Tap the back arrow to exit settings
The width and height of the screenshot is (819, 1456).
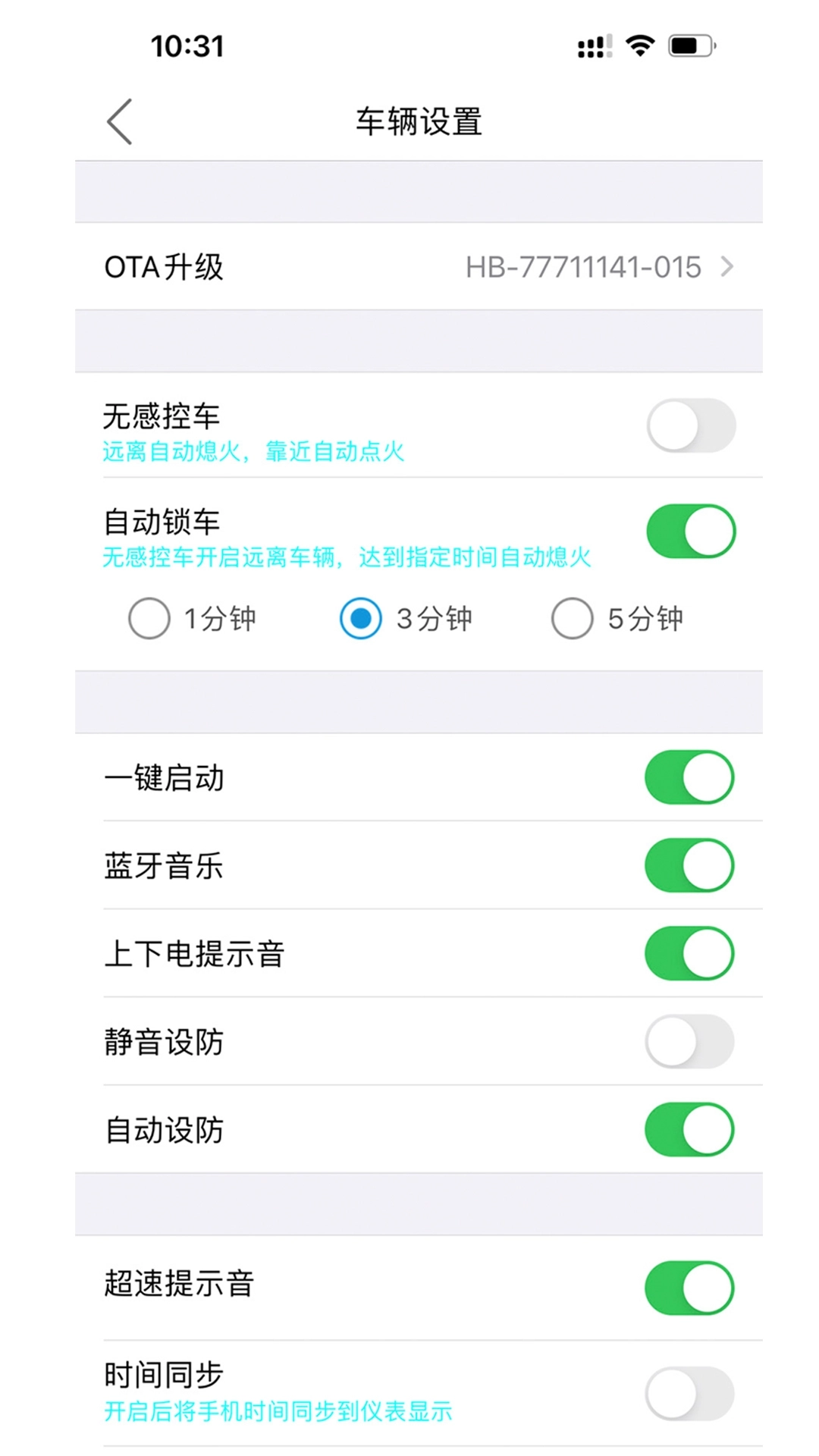coord(119,121)
